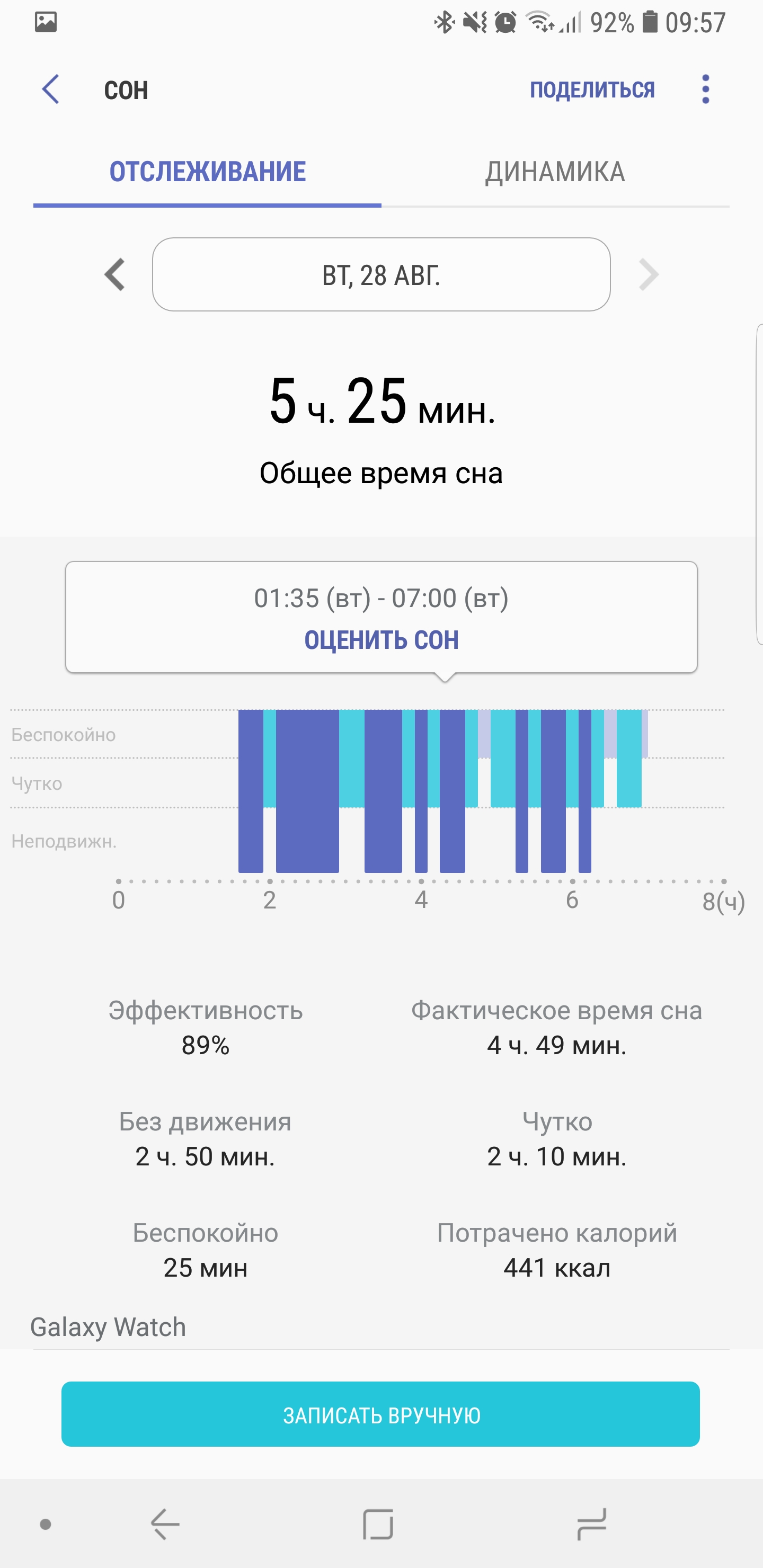Open the date picker ВТ, 28 АВГ.
Screen dimensions: 763x1568
pyautogui.click(x=381, y=275)
